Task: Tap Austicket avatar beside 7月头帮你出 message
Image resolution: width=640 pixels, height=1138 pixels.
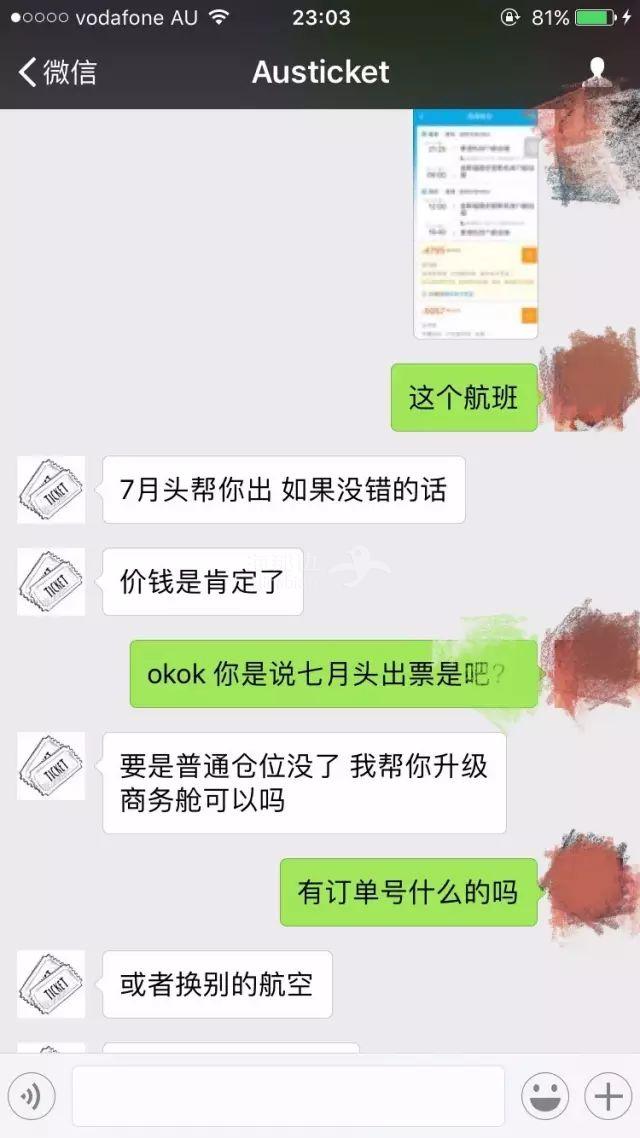Action: pos(51,489)
